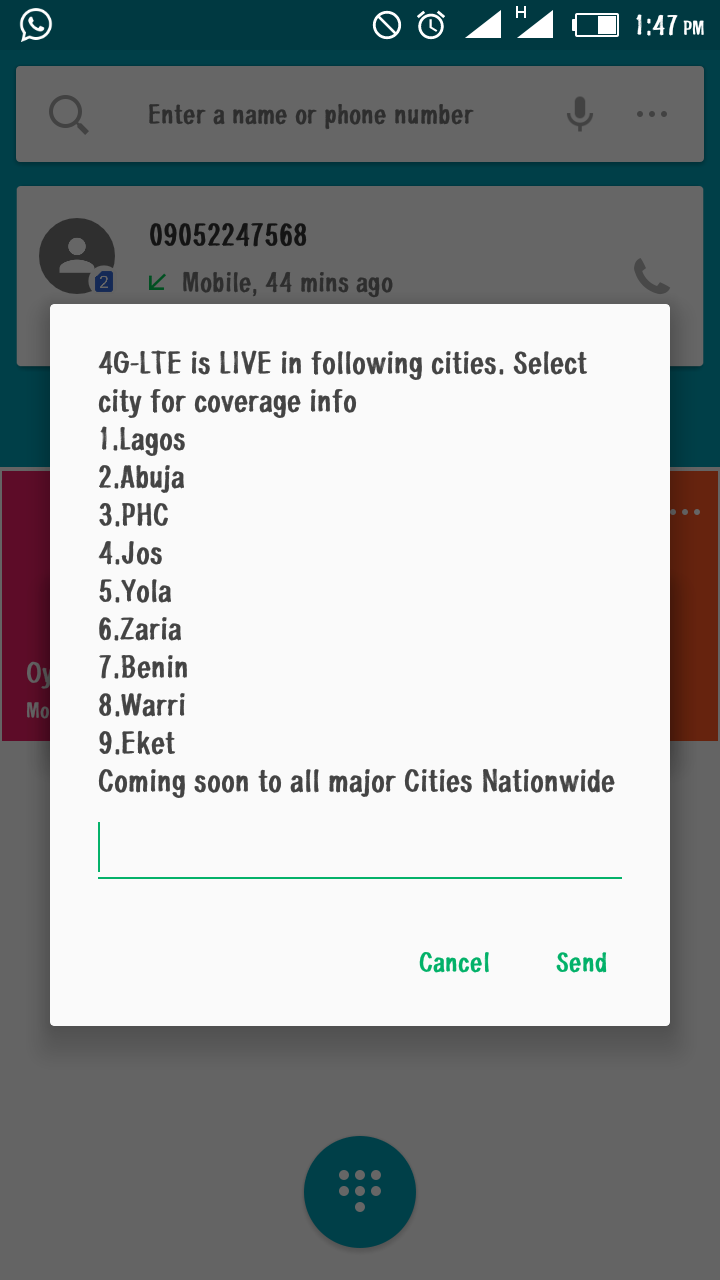Open the dial pad using the circular dialer button
This screenshot has height=1280, width=720.
click(x=360, y=1192)
